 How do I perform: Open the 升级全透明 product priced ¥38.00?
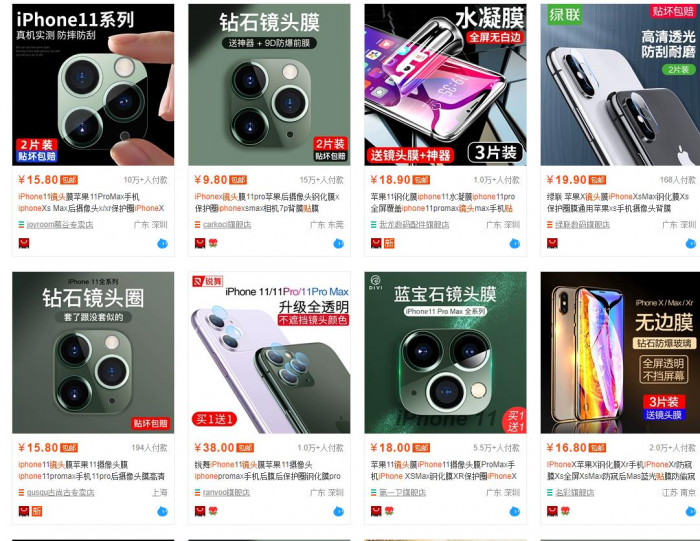pyautogui.click(x=269, y=352)
